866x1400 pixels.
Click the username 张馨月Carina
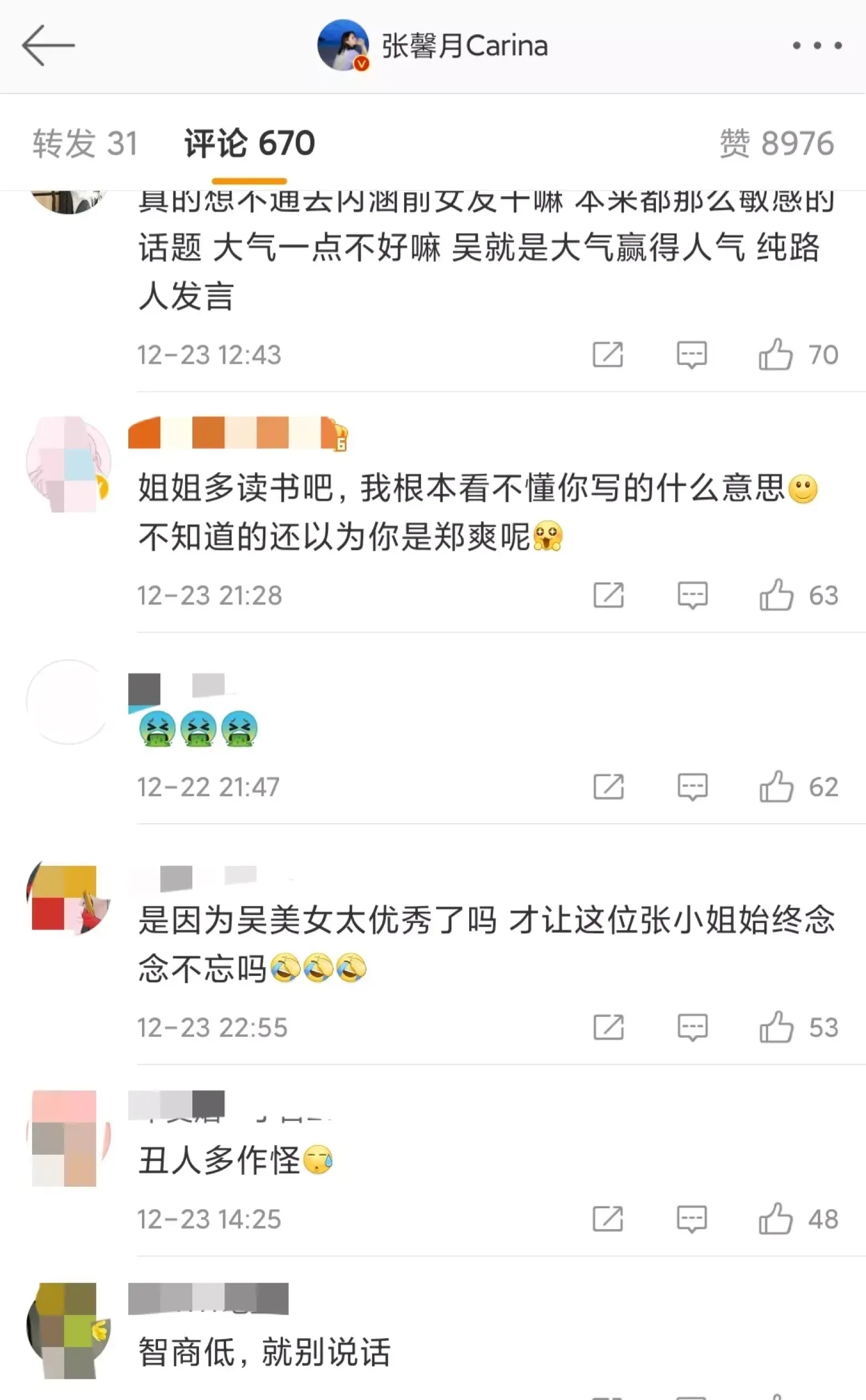(x=464, y=45)
